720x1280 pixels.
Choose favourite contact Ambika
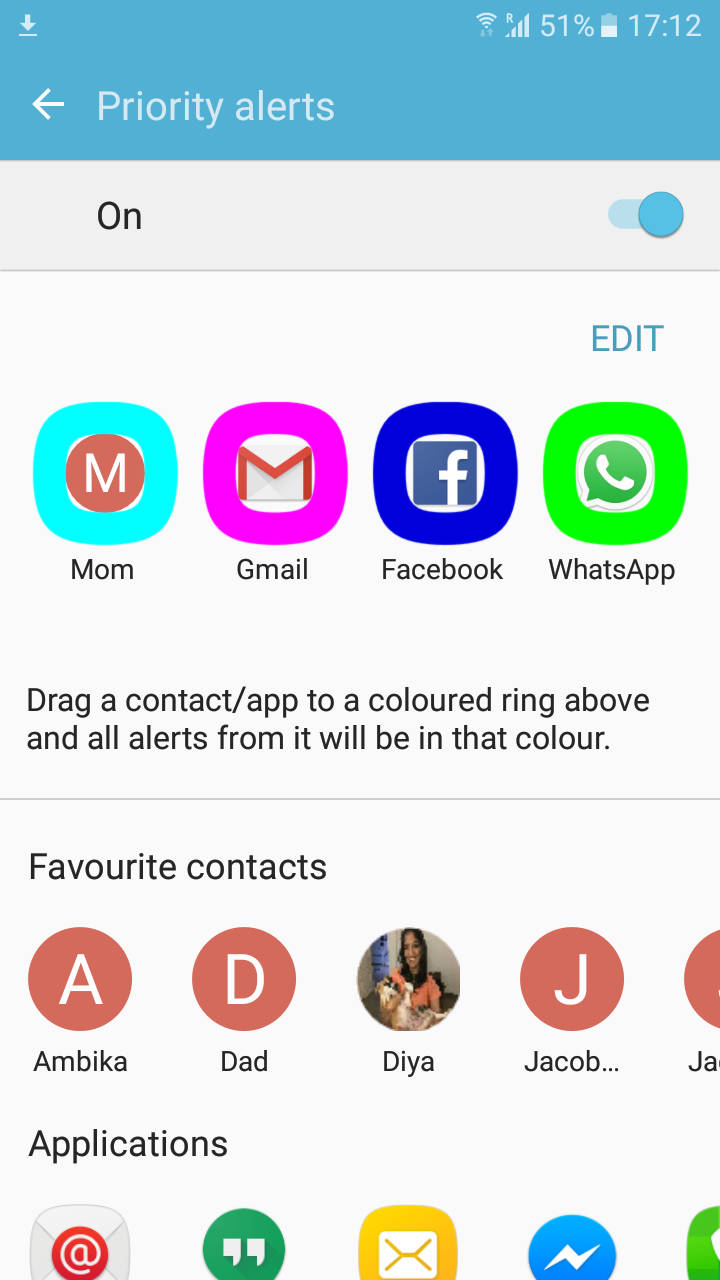[80, 980]
